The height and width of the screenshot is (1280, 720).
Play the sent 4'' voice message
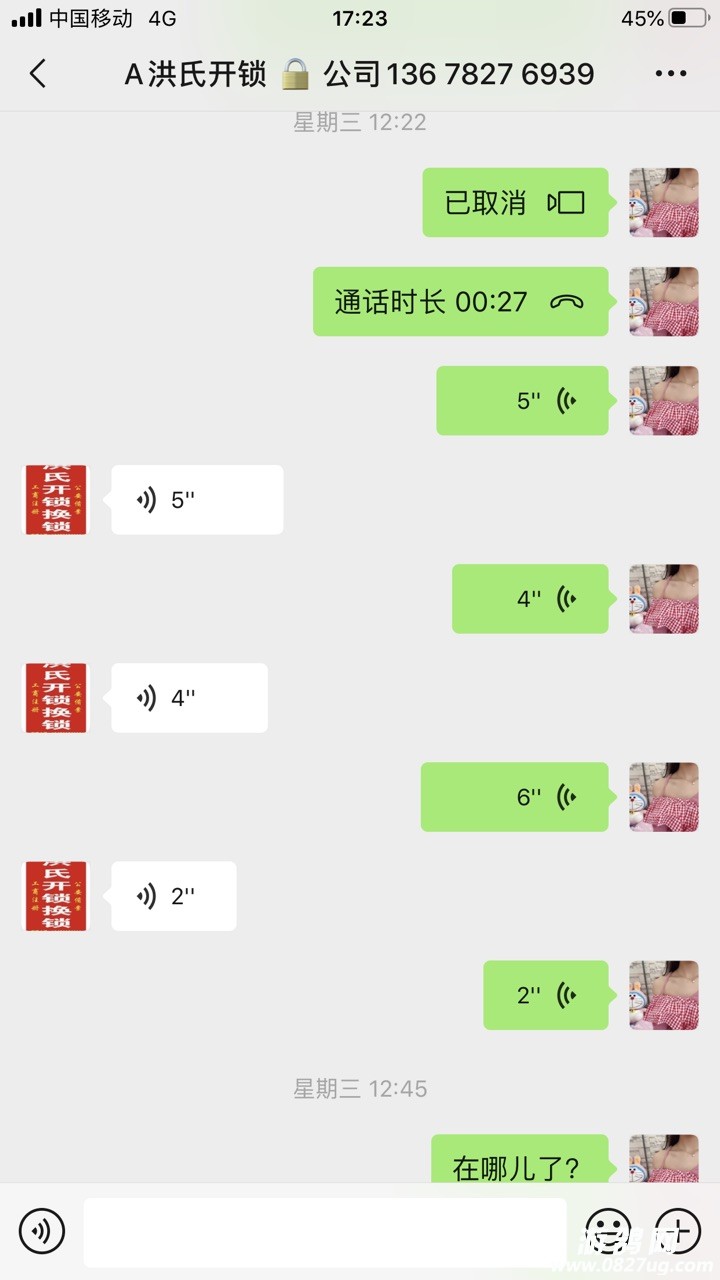point(530,599)
